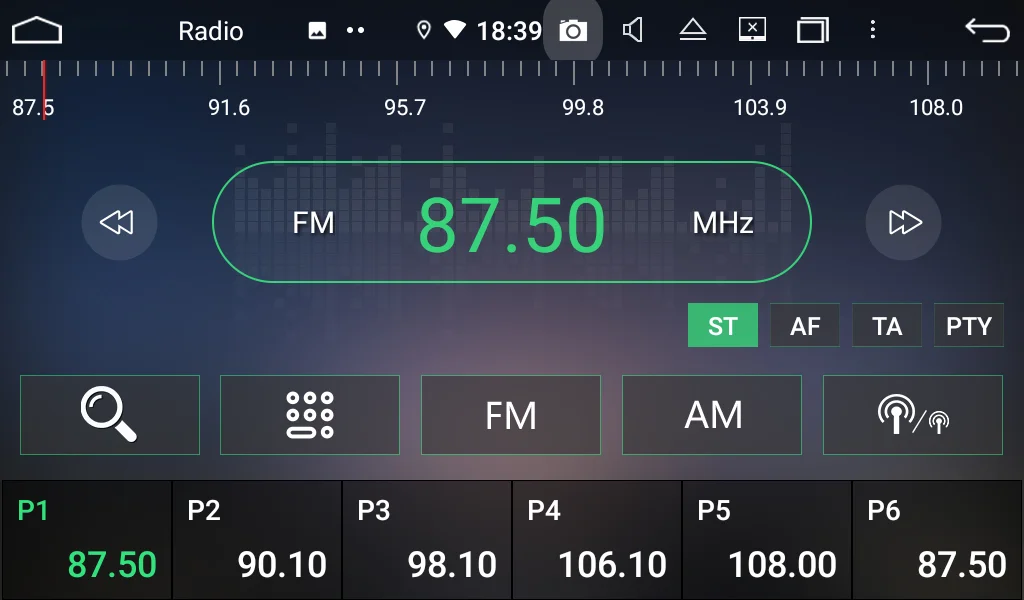
Task: Open the frequency keypad
Action: pyautogui.click(x=310, y=415)
